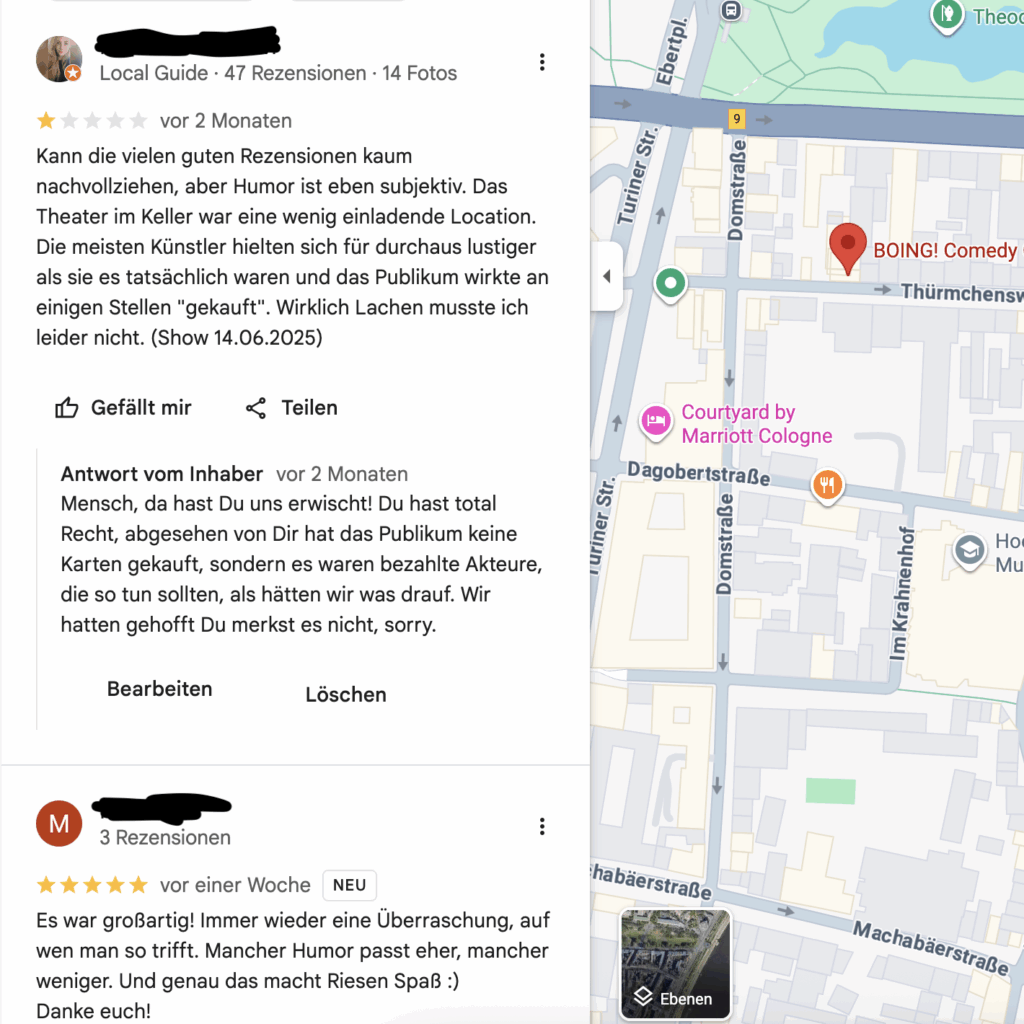Image resolution: width=1024 pixels, height=1024 pixels.
Task: Select the BOING! Comedy map pin
Action: click(x=848, y=247)
